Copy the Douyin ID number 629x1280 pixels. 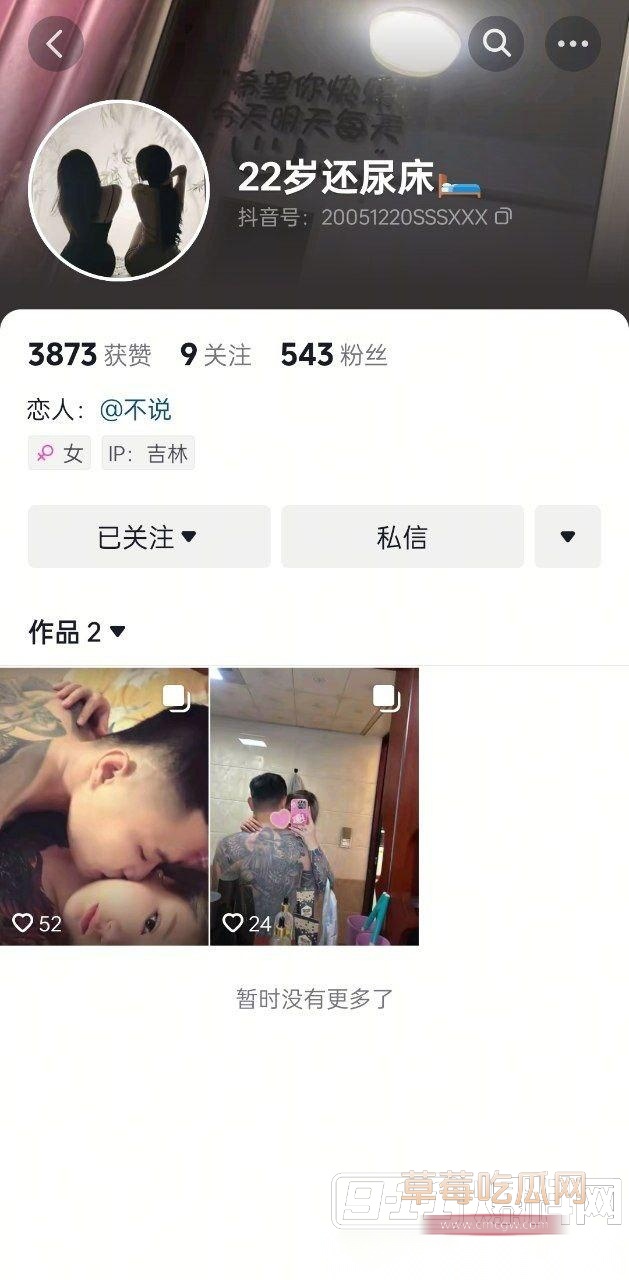click(504, 216)
